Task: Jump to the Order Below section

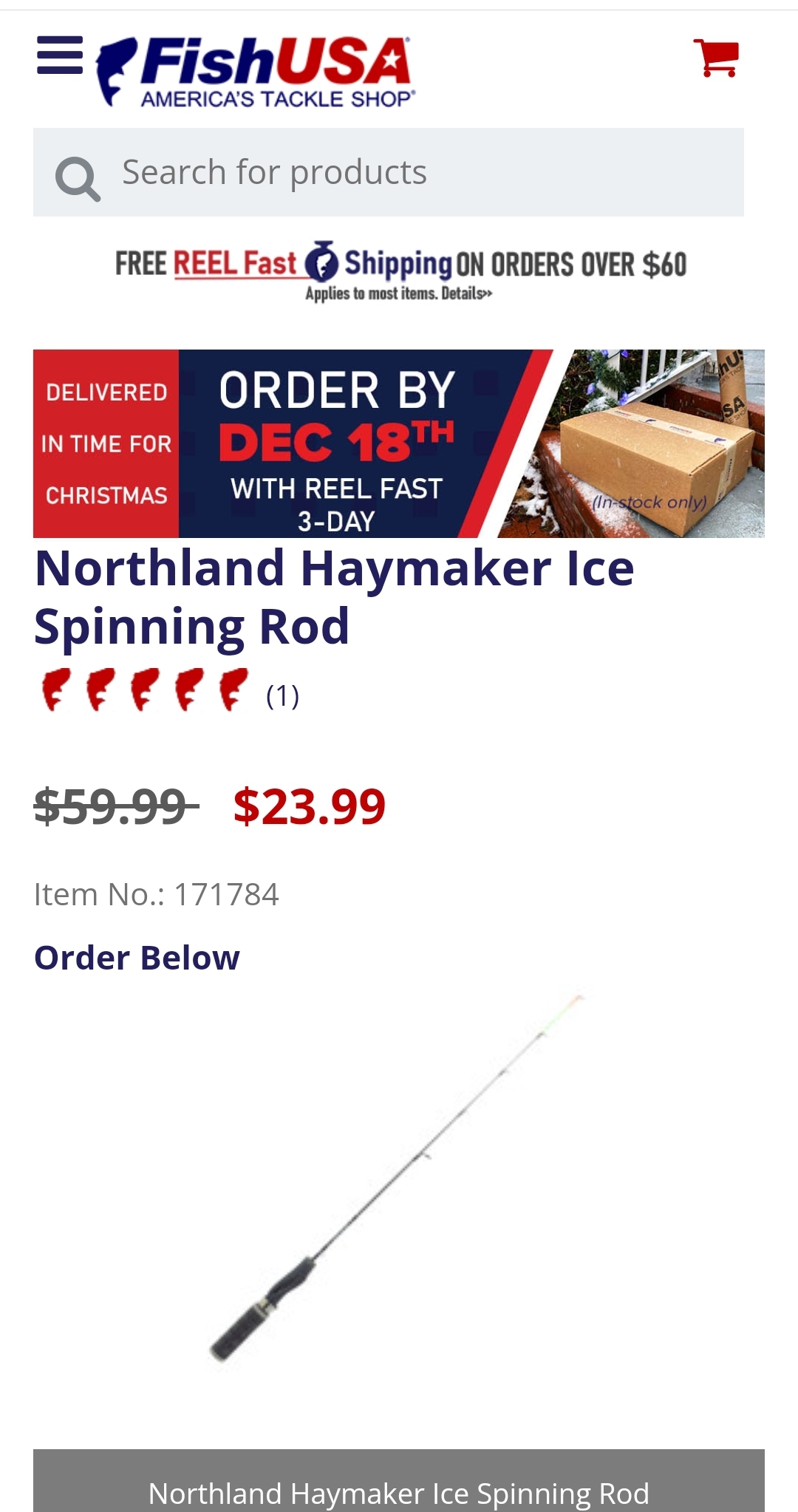Action: 137,958
